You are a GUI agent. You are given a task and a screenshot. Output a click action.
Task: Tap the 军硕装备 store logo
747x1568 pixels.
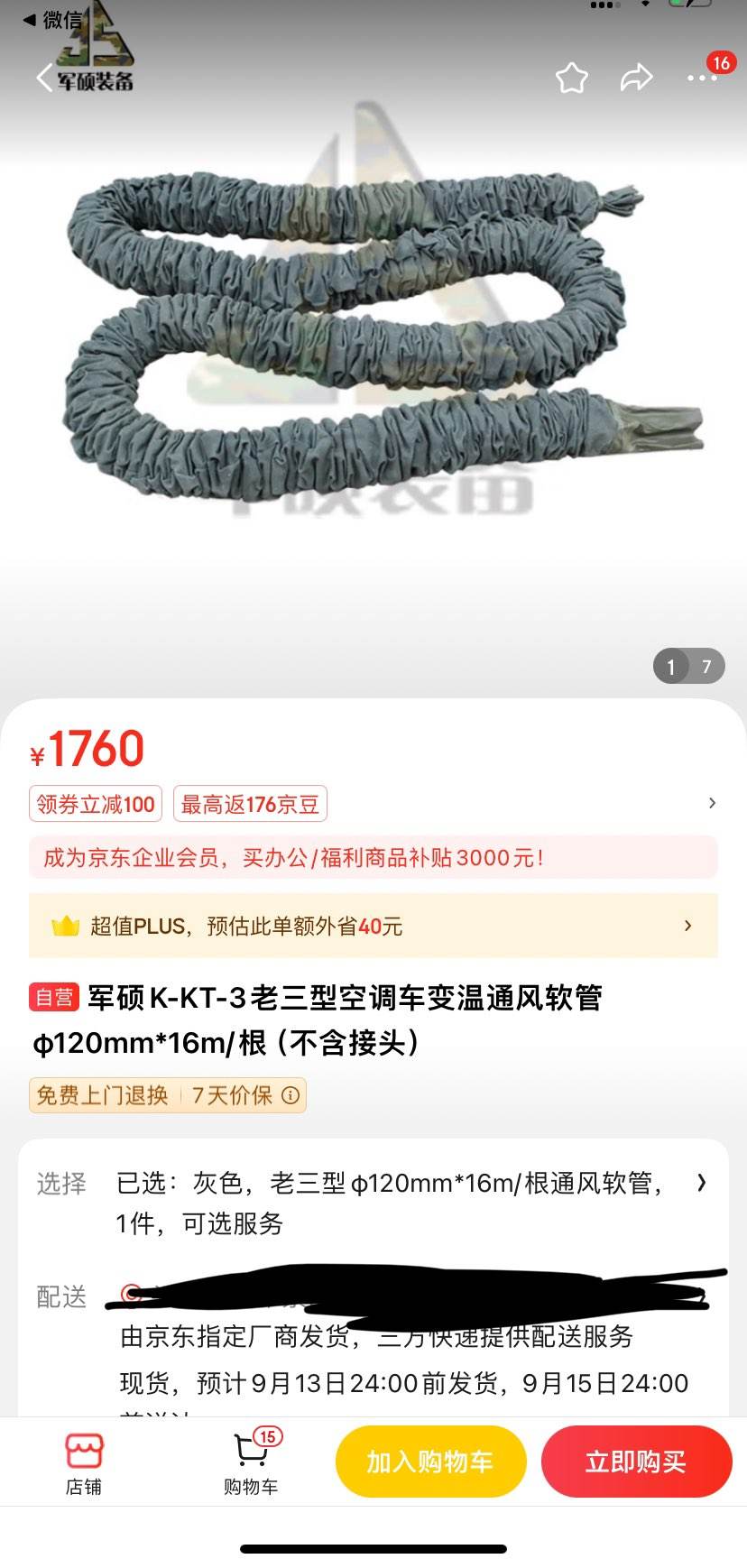click(97, 54)
